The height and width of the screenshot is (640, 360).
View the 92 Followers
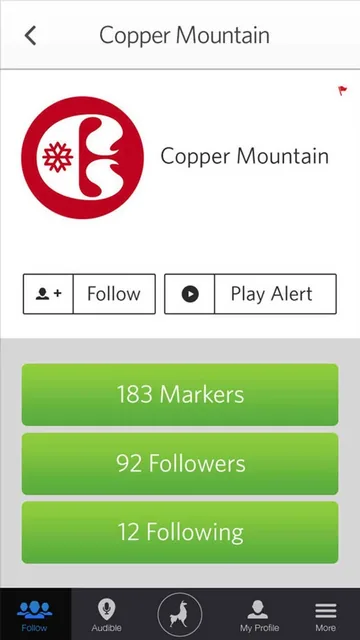[x=180, y=464]
